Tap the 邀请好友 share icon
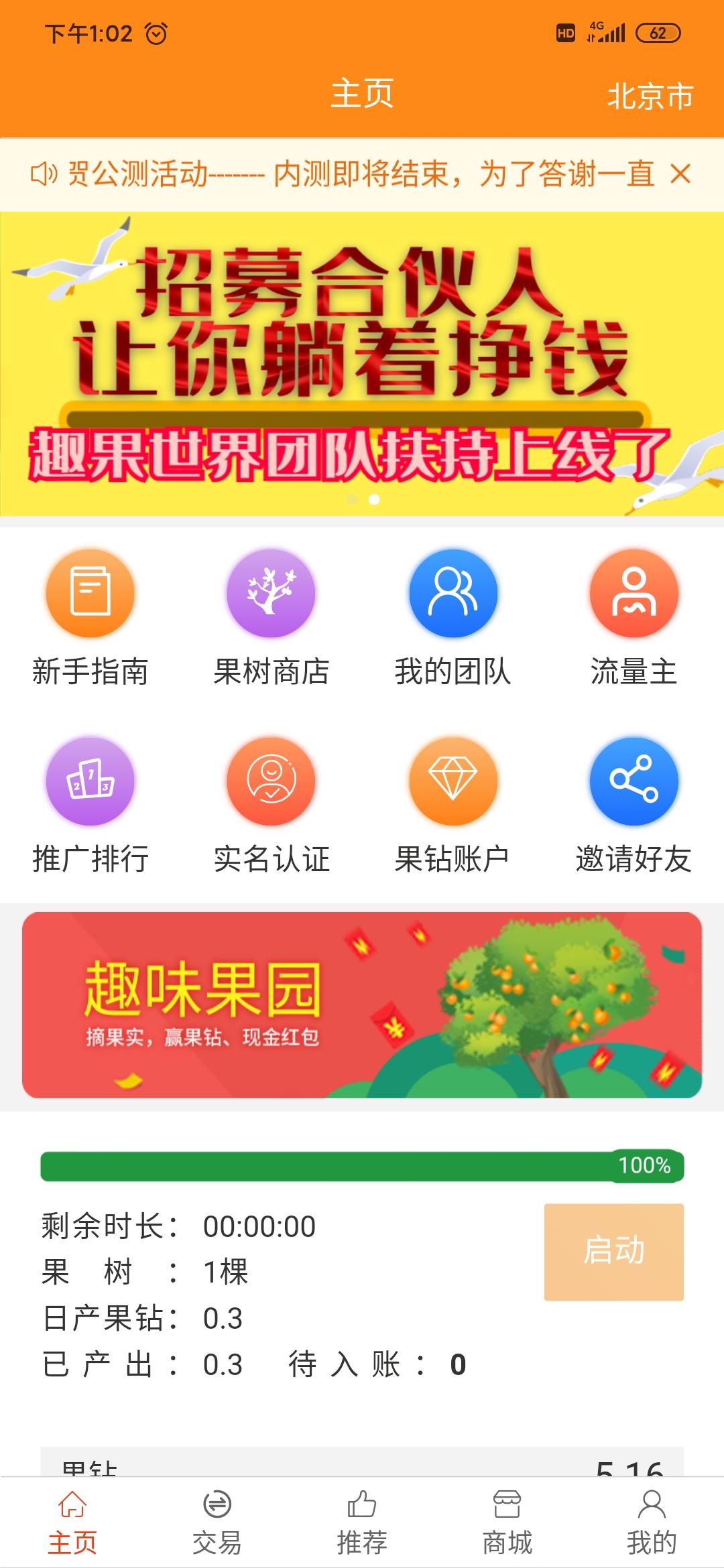The width and height of the screenshot is (724, 1568). coord(633,781)
